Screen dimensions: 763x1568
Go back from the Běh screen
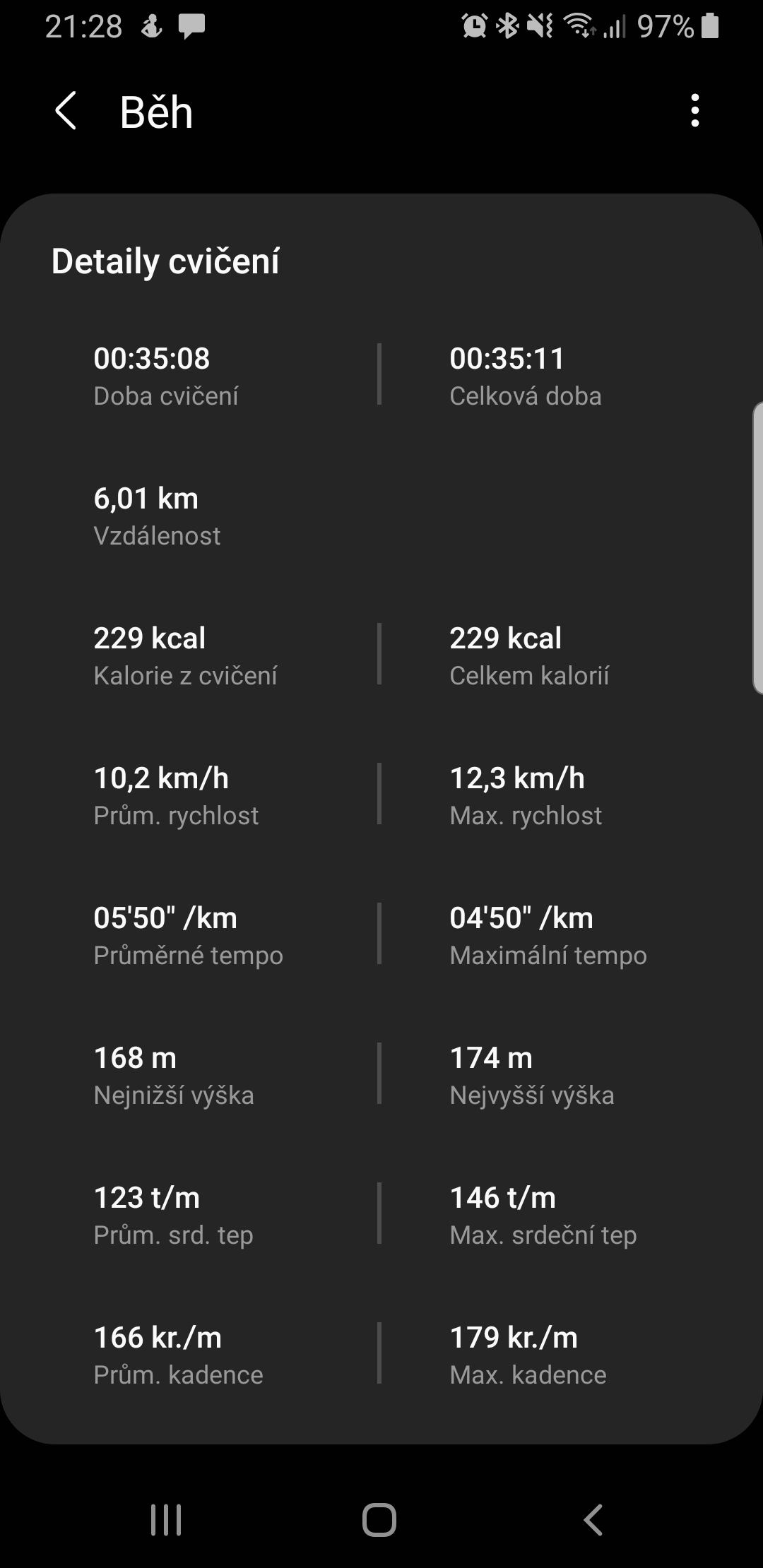(x=66, y=112)
